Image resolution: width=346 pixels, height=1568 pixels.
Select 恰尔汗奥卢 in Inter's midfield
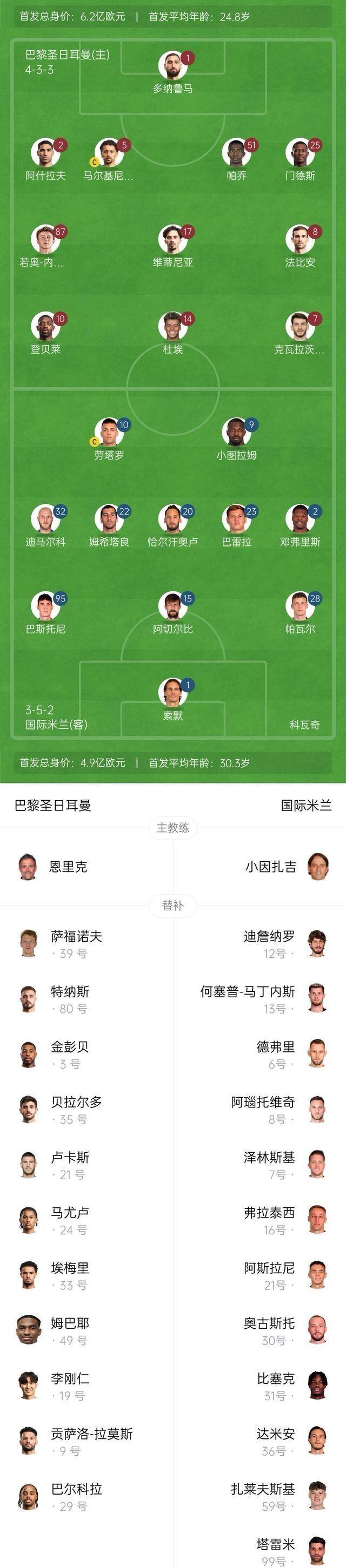pyautogui.click(x=172, y=519)
